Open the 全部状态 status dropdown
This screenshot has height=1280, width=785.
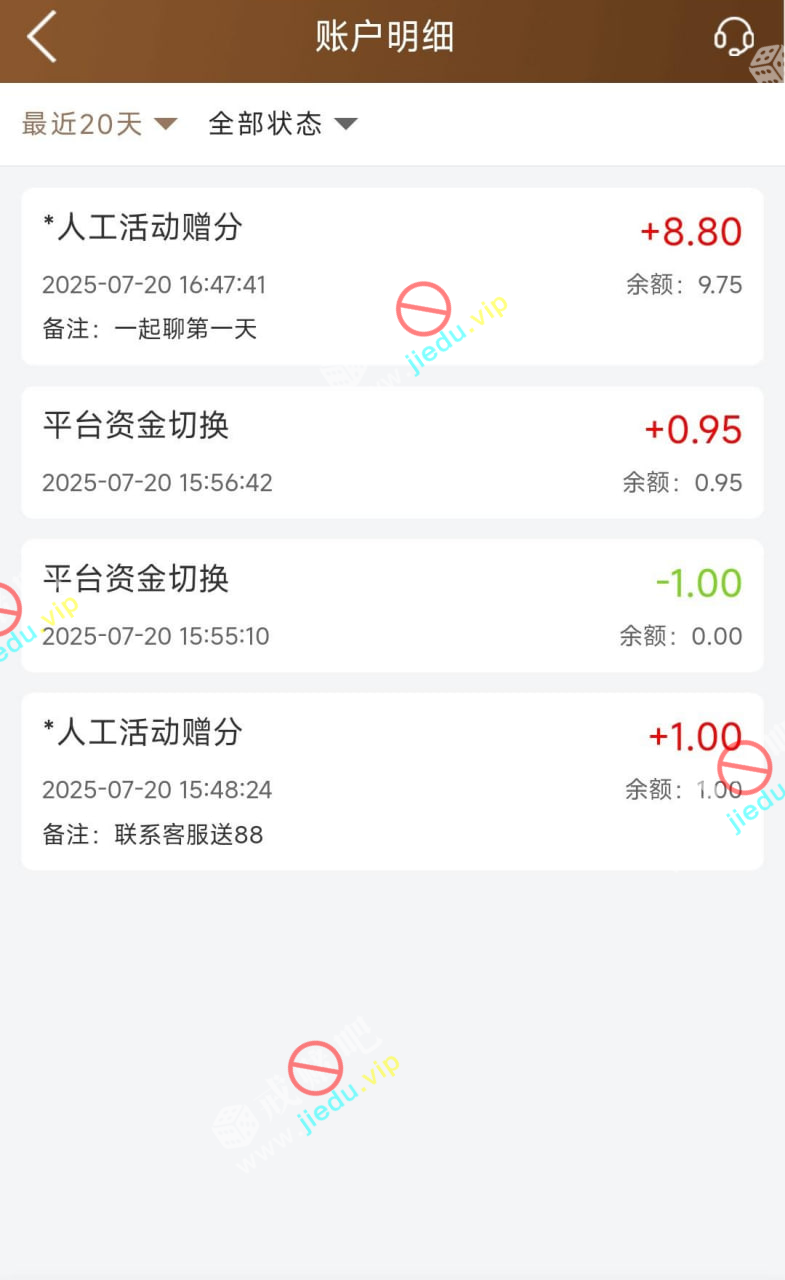282,124
